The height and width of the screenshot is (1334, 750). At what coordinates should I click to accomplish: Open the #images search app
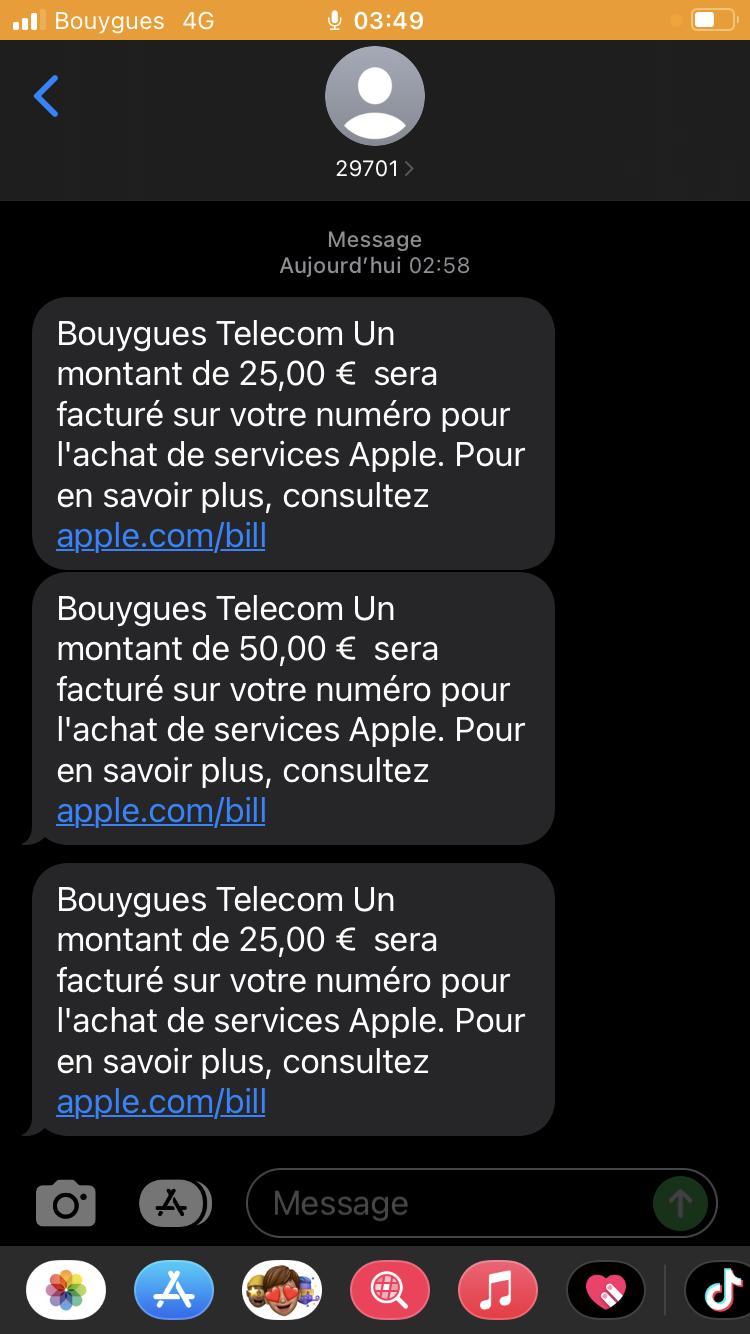click(390, 1290)
